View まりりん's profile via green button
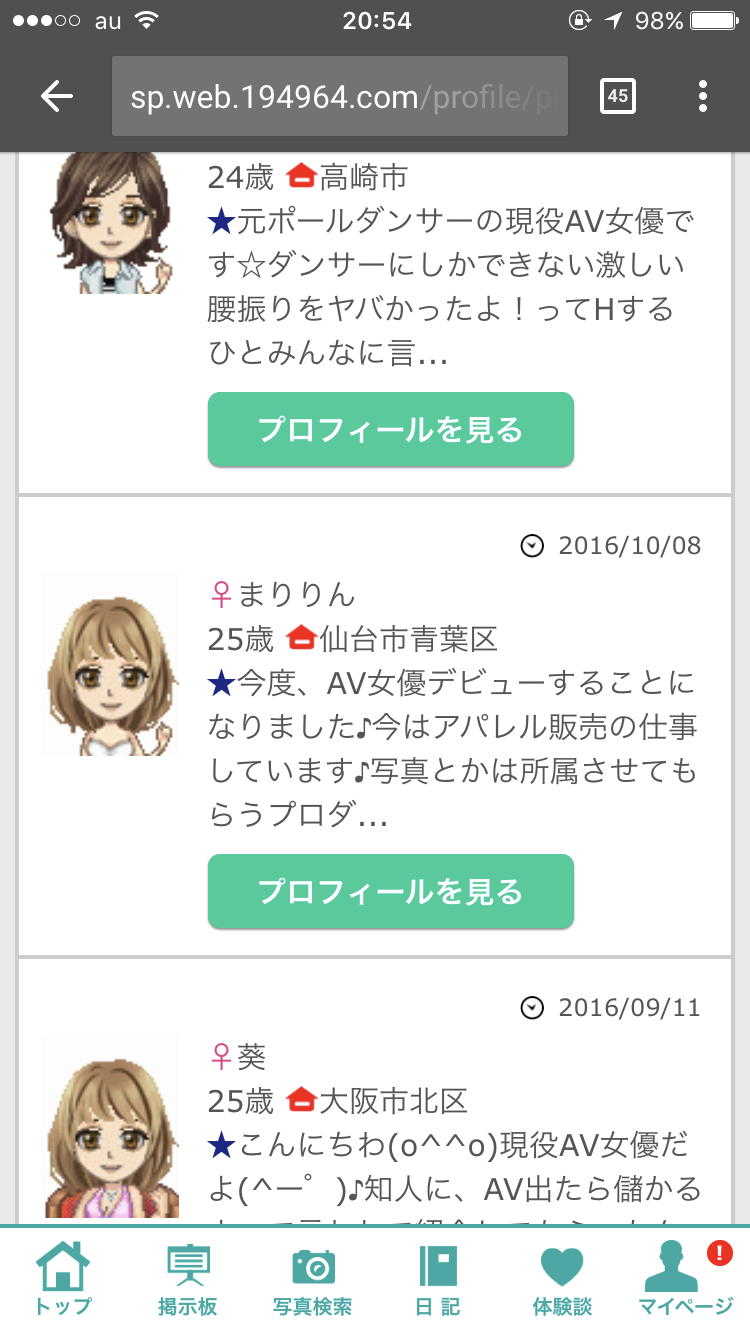Screen dimensions: 750x1334 pyautogui.click(x=390, y=891)
